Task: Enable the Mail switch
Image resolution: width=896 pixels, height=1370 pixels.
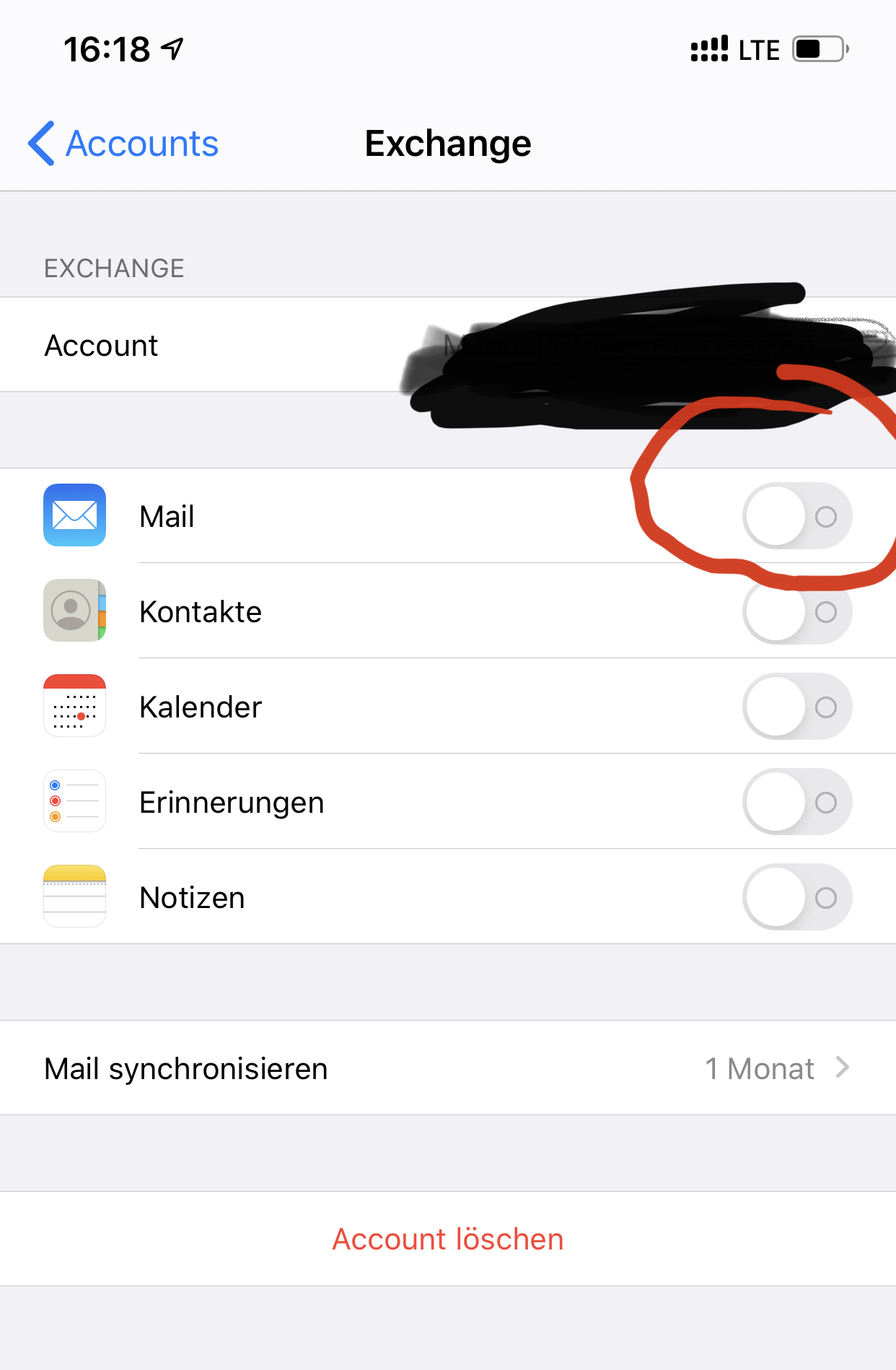Action: 797,516
